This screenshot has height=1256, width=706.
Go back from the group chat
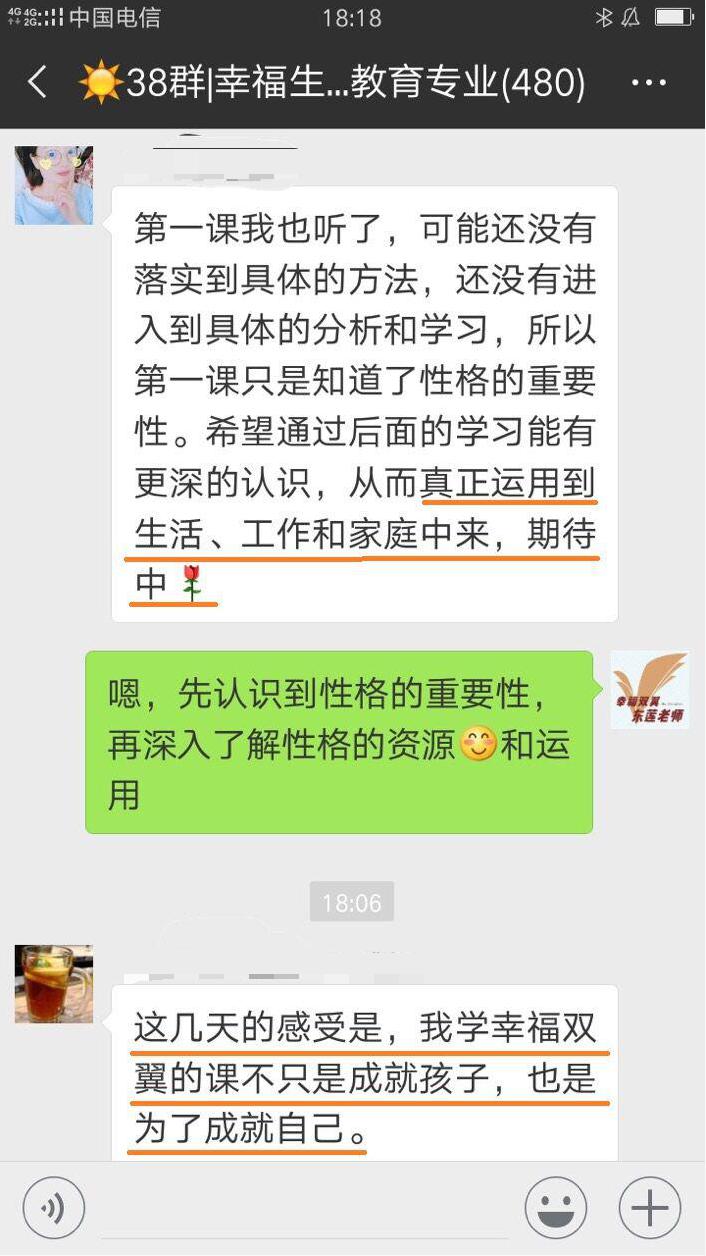click(x=38, y=83)
